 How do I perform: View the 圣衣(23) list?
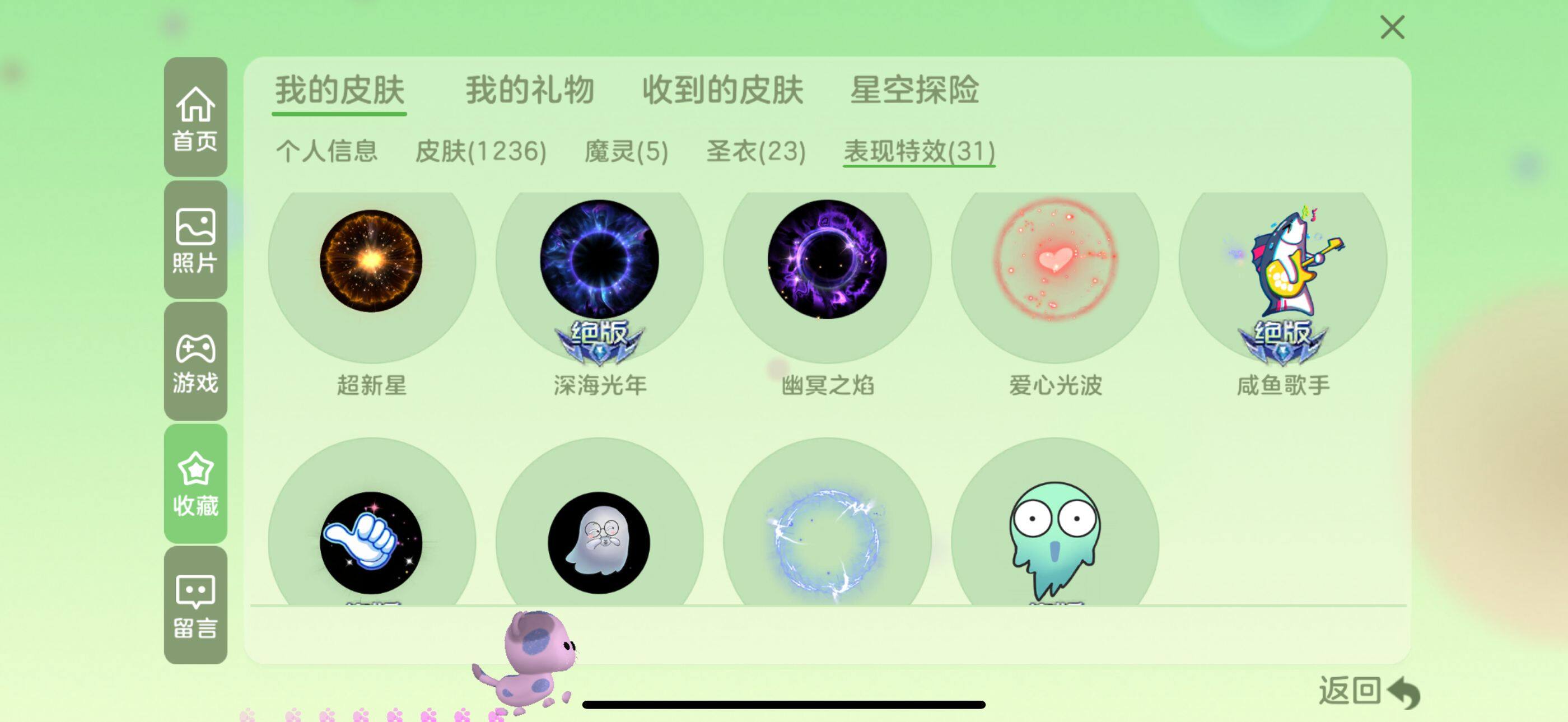pos(755,151)
